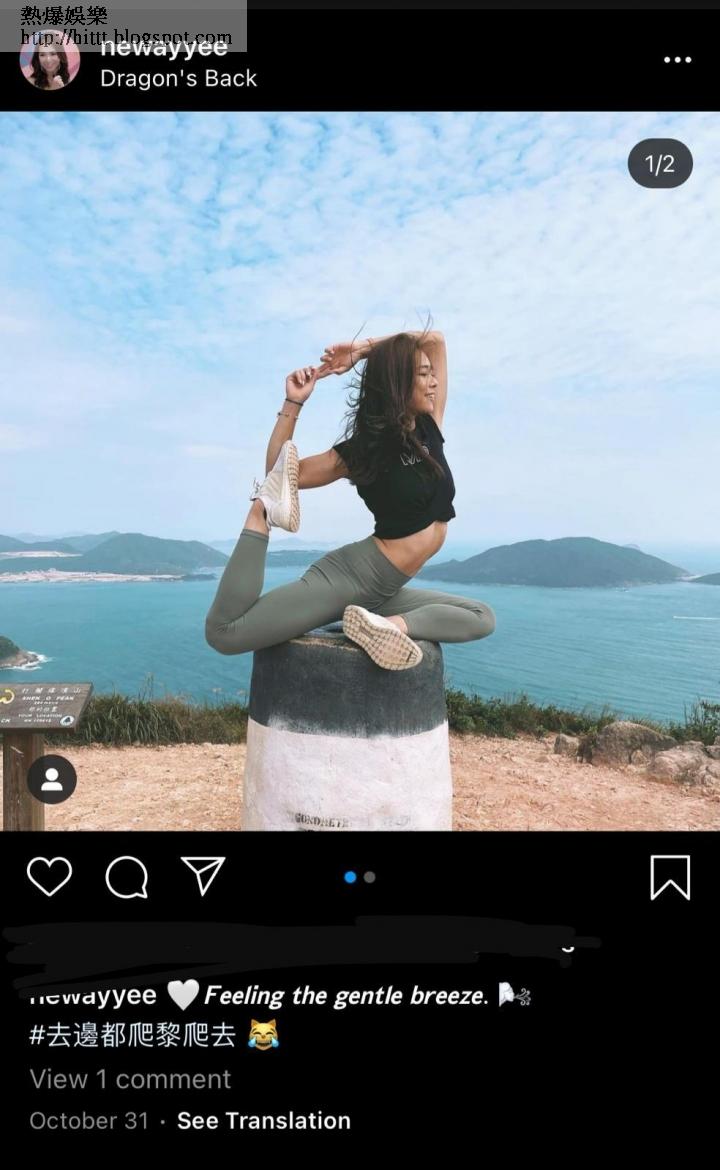This screenshot has height=1170, width=720.
Task: Like the post with the heart icon
Action: pyautogui.click(x=49, y=877)
